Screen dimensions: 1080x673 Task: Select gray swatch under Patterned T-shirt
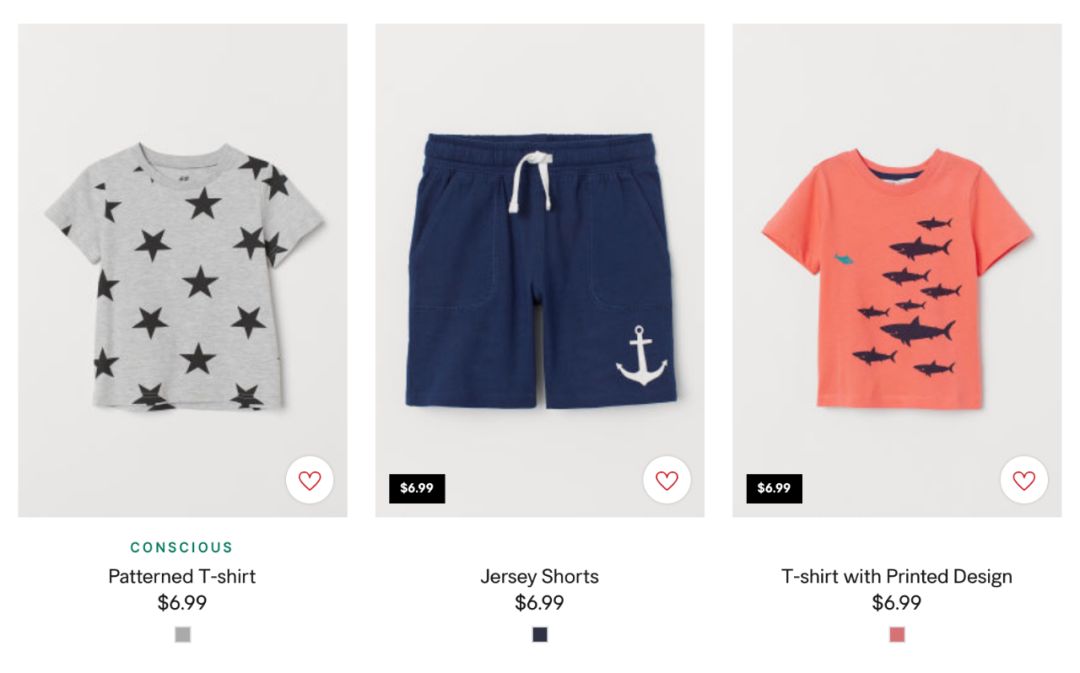coord(183,634)
